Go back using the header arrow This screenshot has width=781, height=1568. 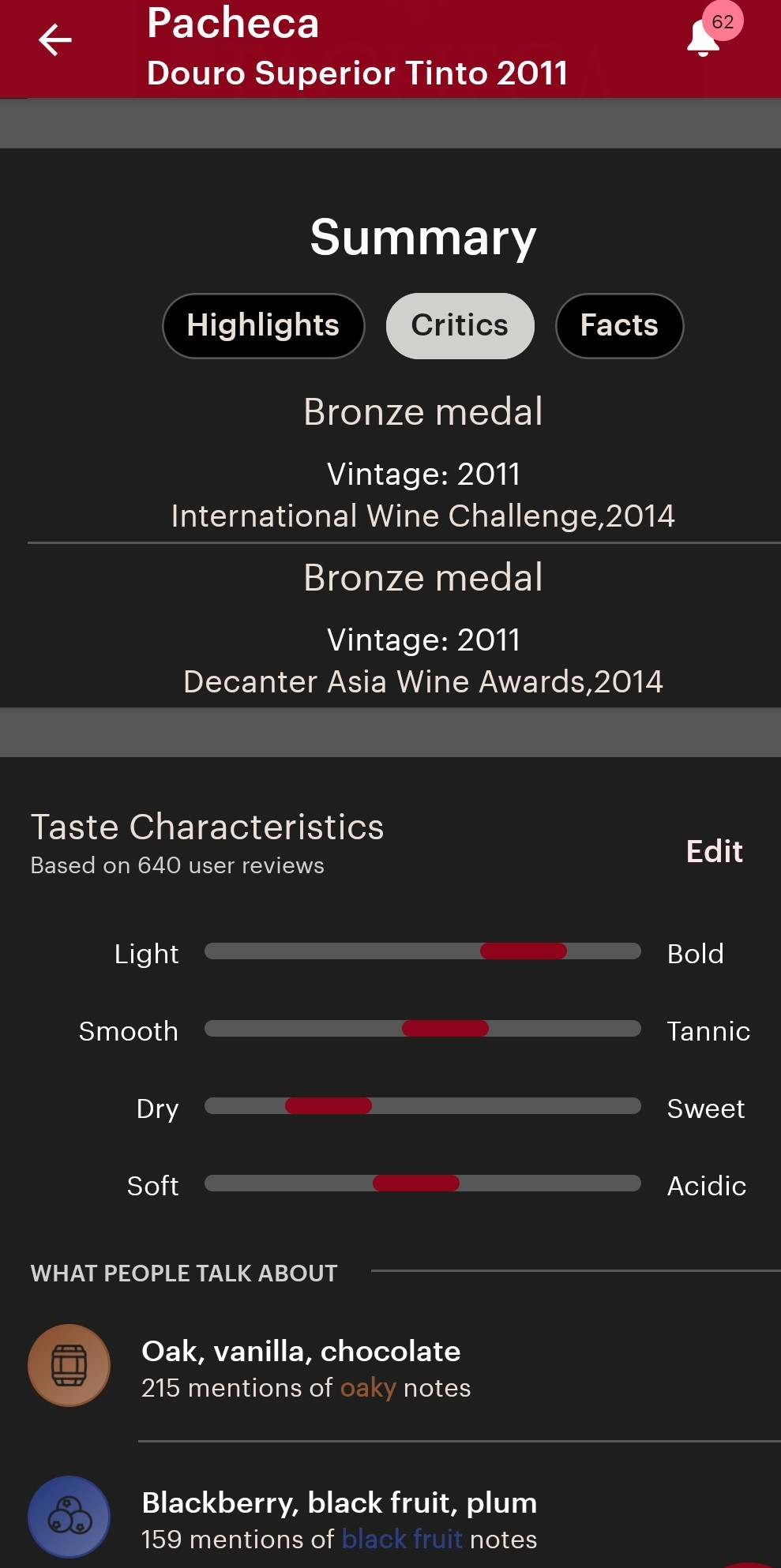[x=55, y=40]
